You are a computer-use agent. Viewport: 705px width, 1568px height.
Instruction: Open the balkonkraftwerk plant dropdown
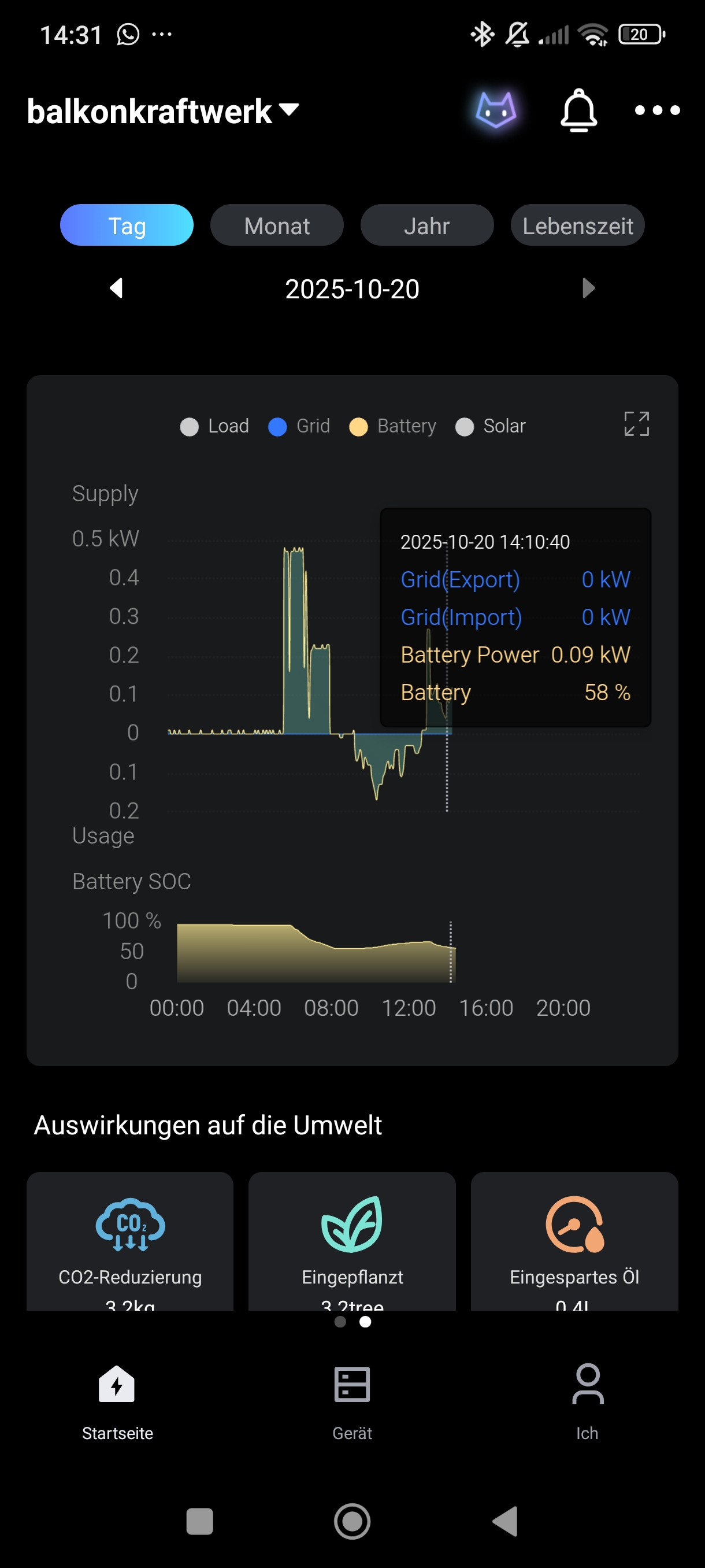(163, 112)
